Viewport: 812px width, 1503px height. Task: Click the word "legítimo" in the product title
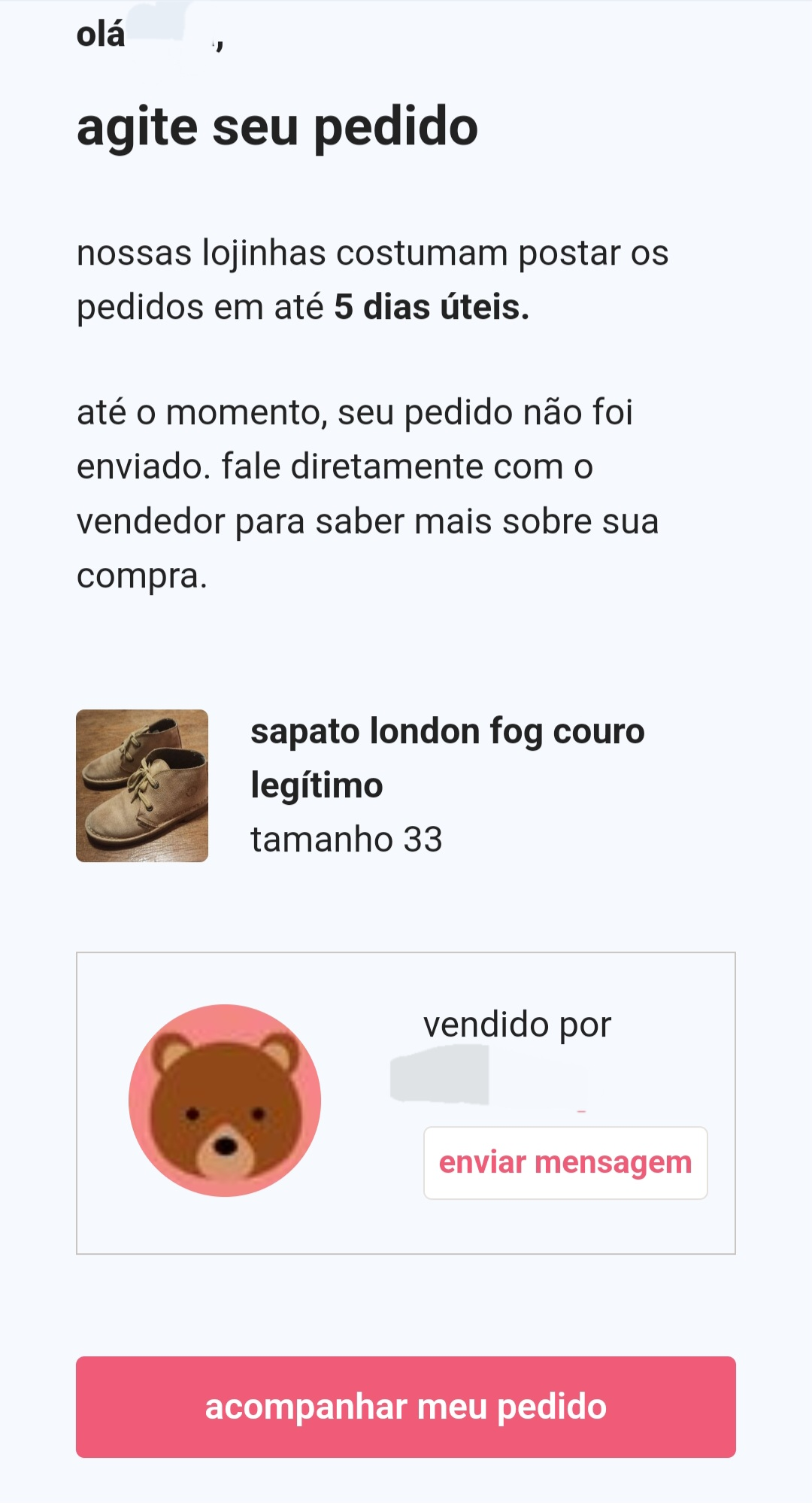coord(317,786)
